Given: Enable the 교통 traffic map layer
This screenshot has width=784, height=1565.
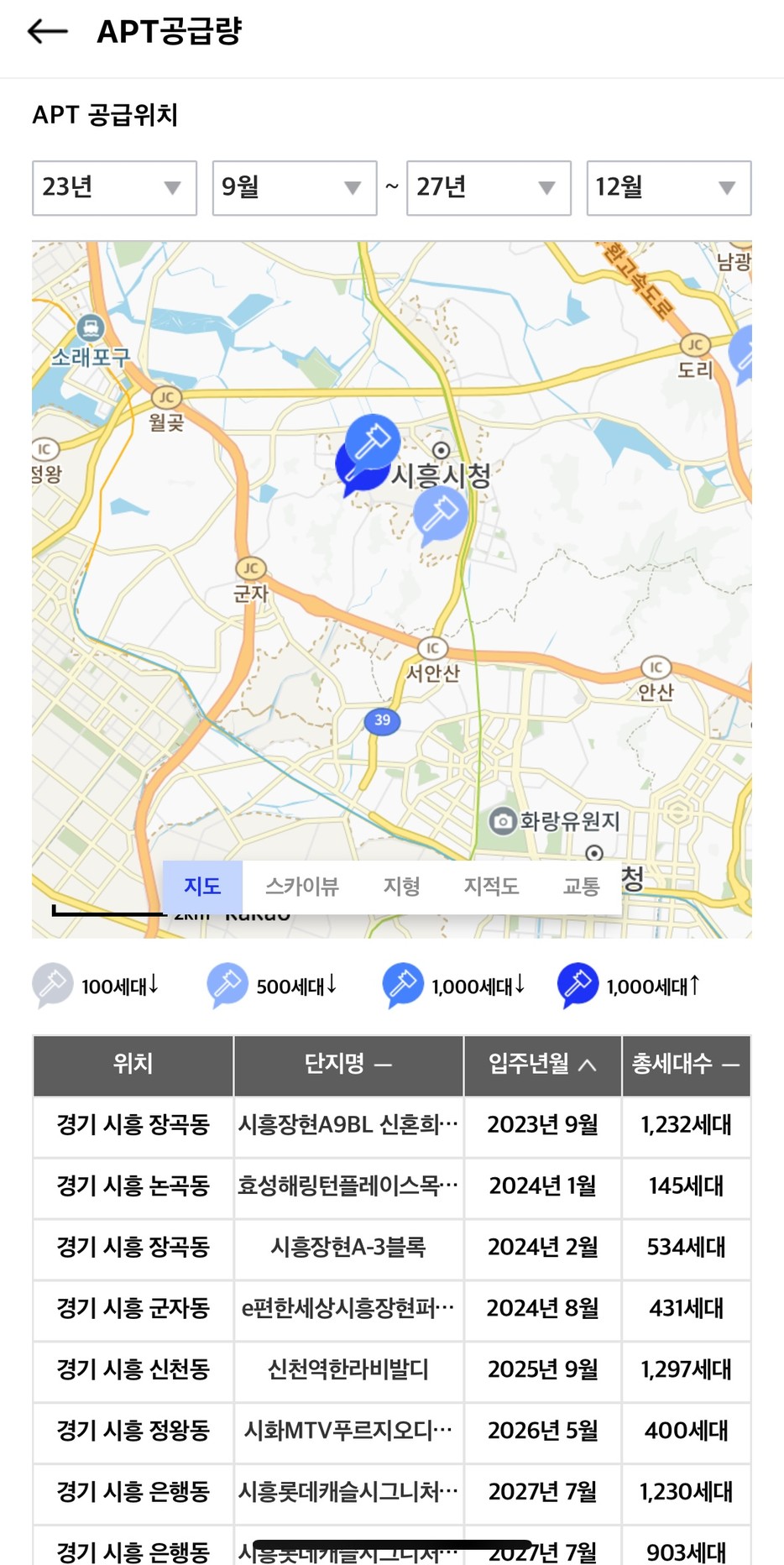Looking at the screenshot, I should pos(582,887).
